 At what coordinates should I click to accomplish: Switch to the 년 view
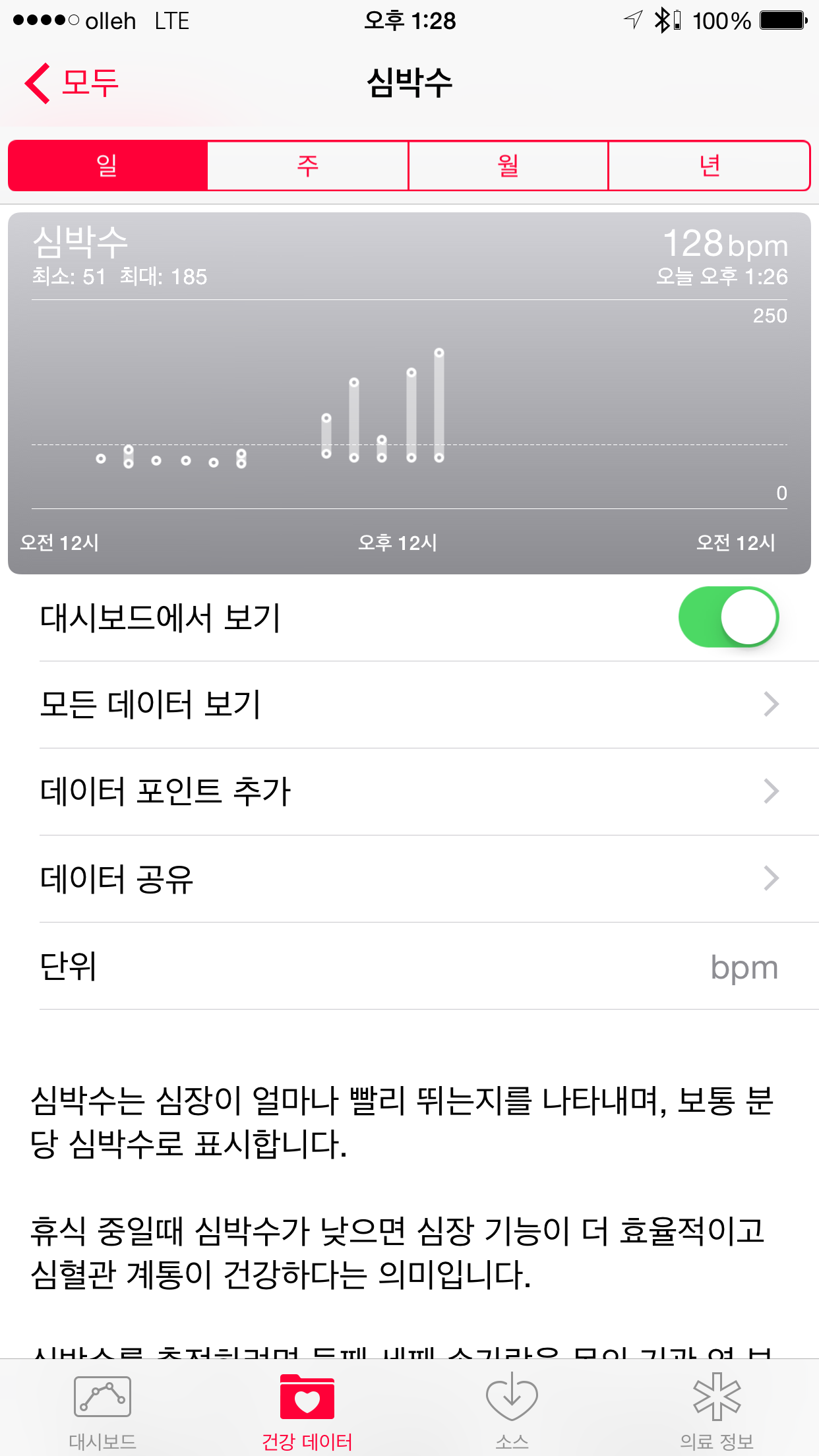point(709,166)
